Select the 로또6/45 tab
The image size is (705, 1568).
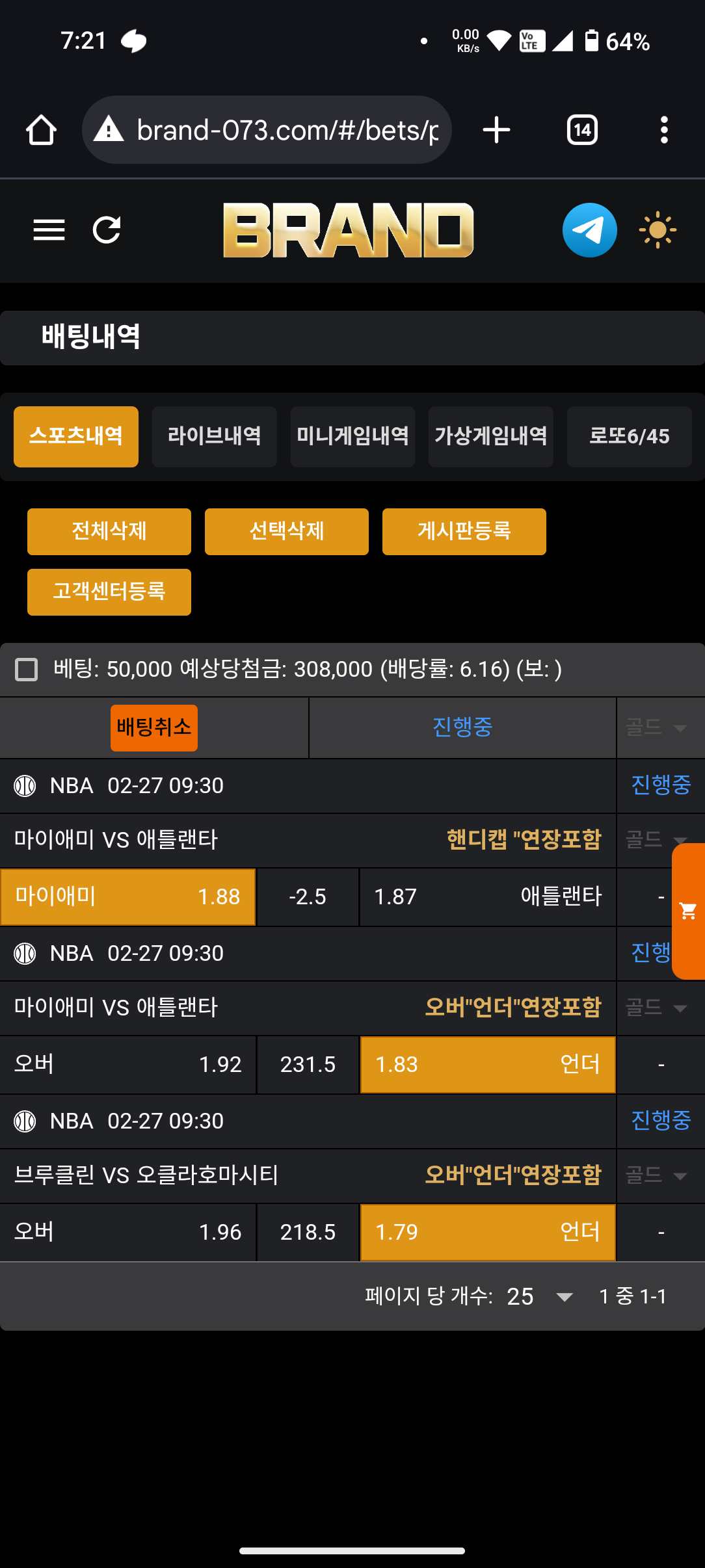(x=629, y=436)
